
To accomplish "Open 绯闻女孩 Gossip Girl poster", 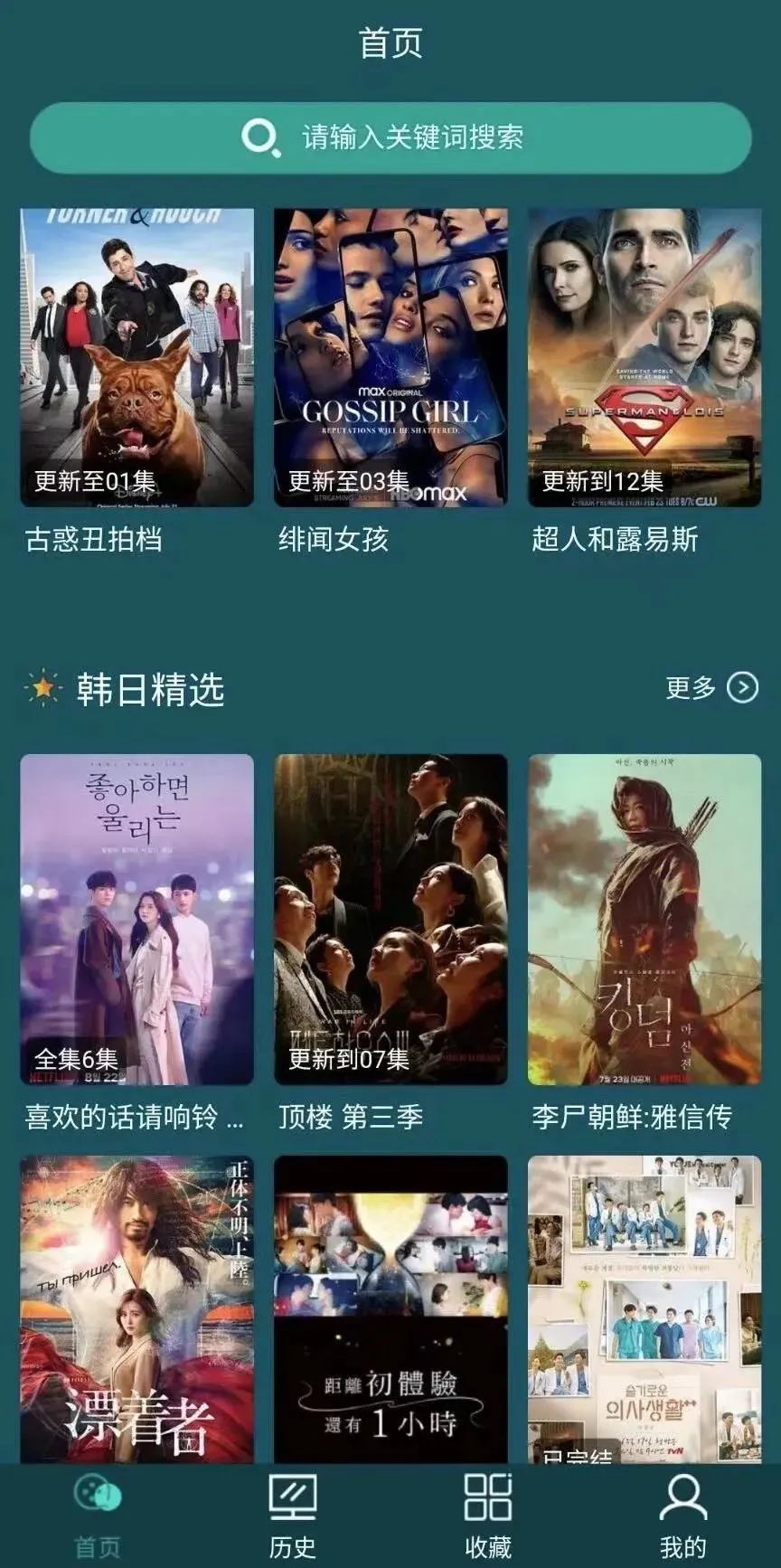I will tap(390, 358).
